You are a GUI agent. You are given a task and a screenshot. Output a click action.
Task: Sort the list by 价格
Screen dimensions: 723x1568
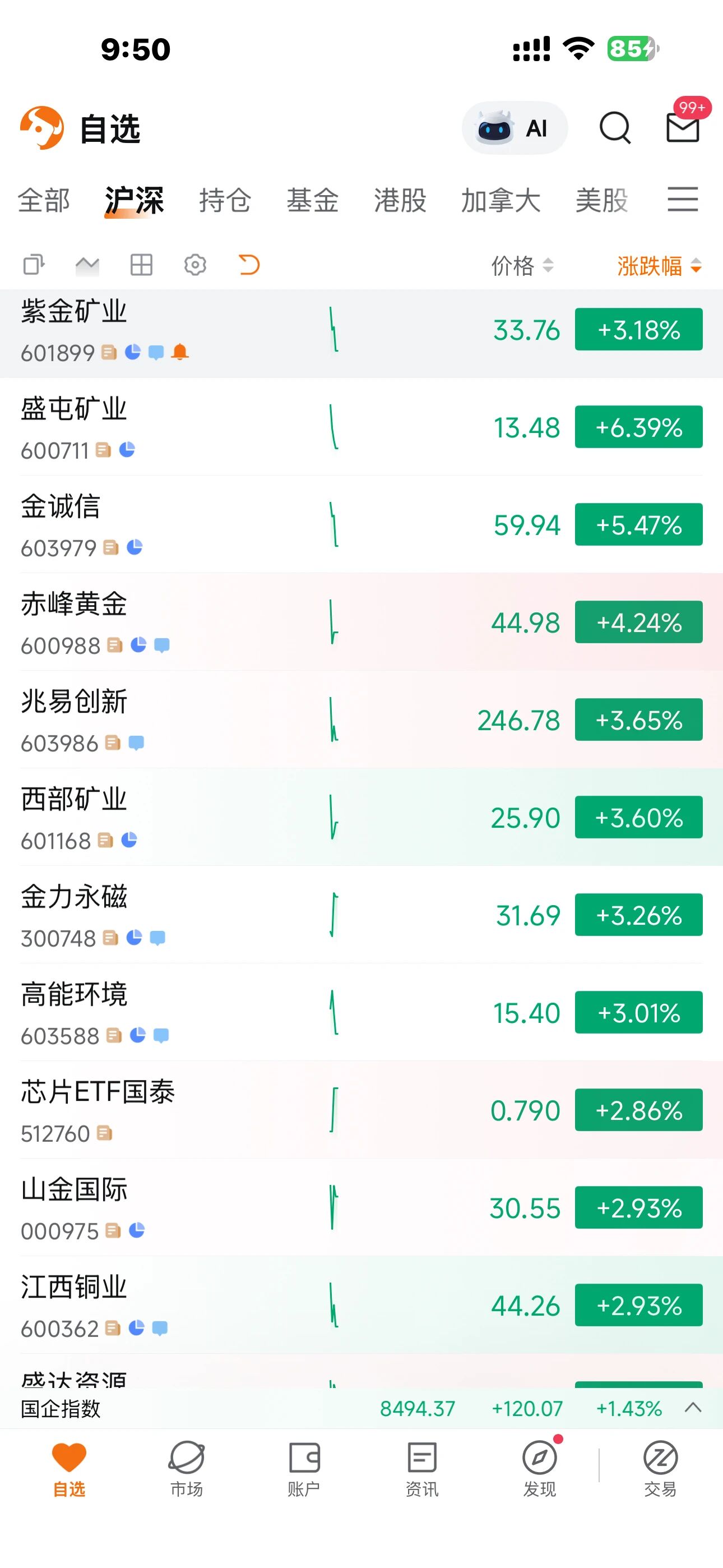tap(522, 265)
